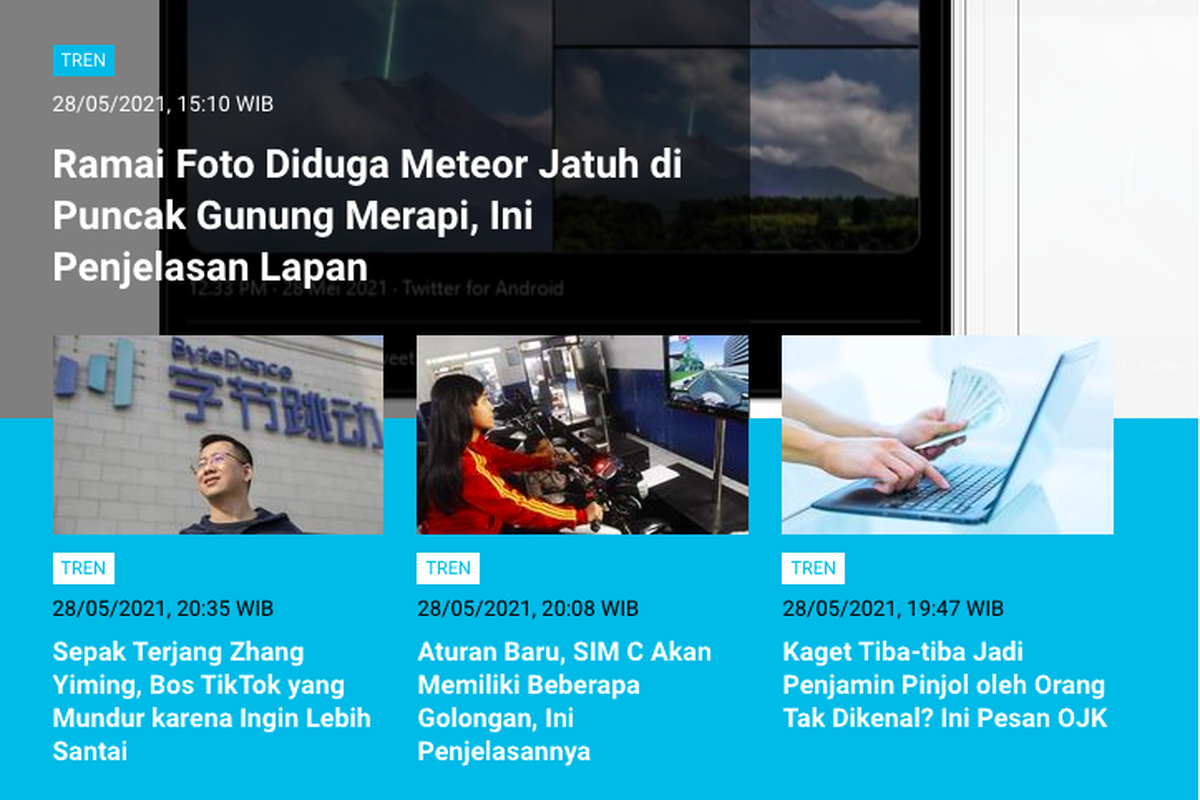Open the Zhang Yiming ByteDance photo card
The width and height of the screenshot is (1200, 800).
click(x=218, y=434)
